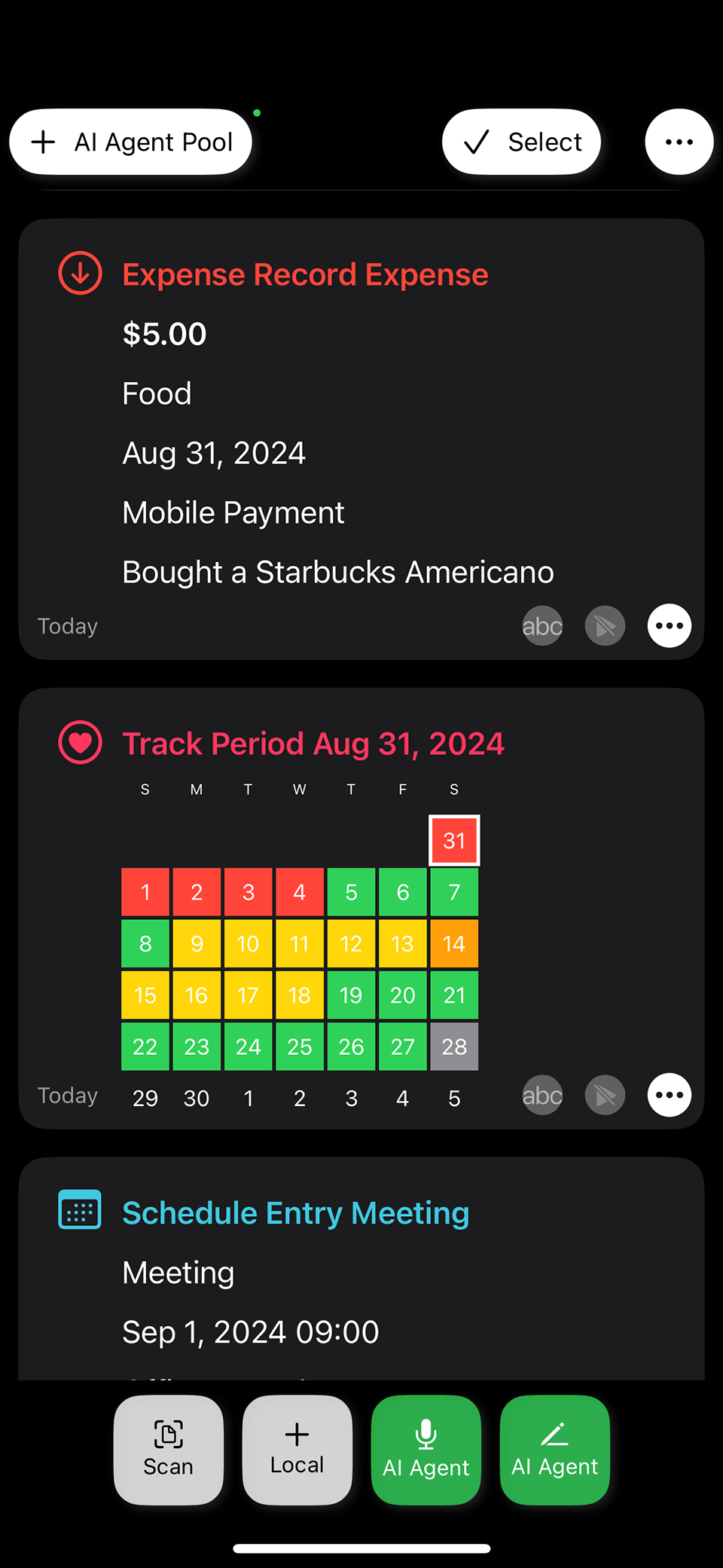
Task: Toggle the send icon on Track Period card
Action: 605,1095
